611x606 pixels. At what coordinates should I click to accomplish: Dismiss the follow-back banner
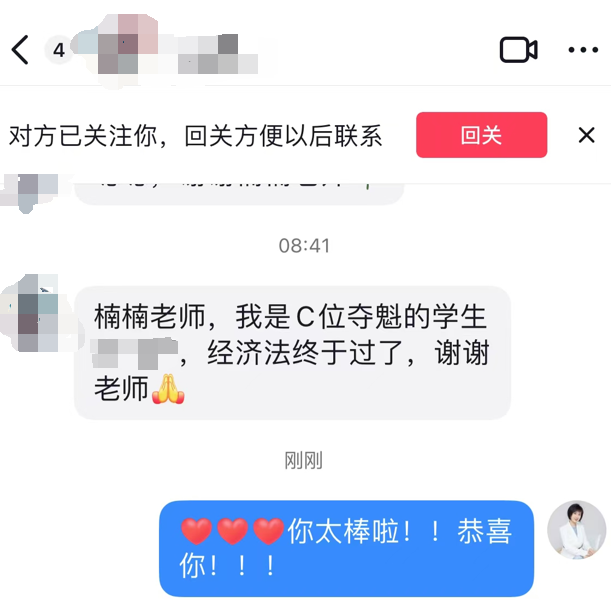(586, 135)
